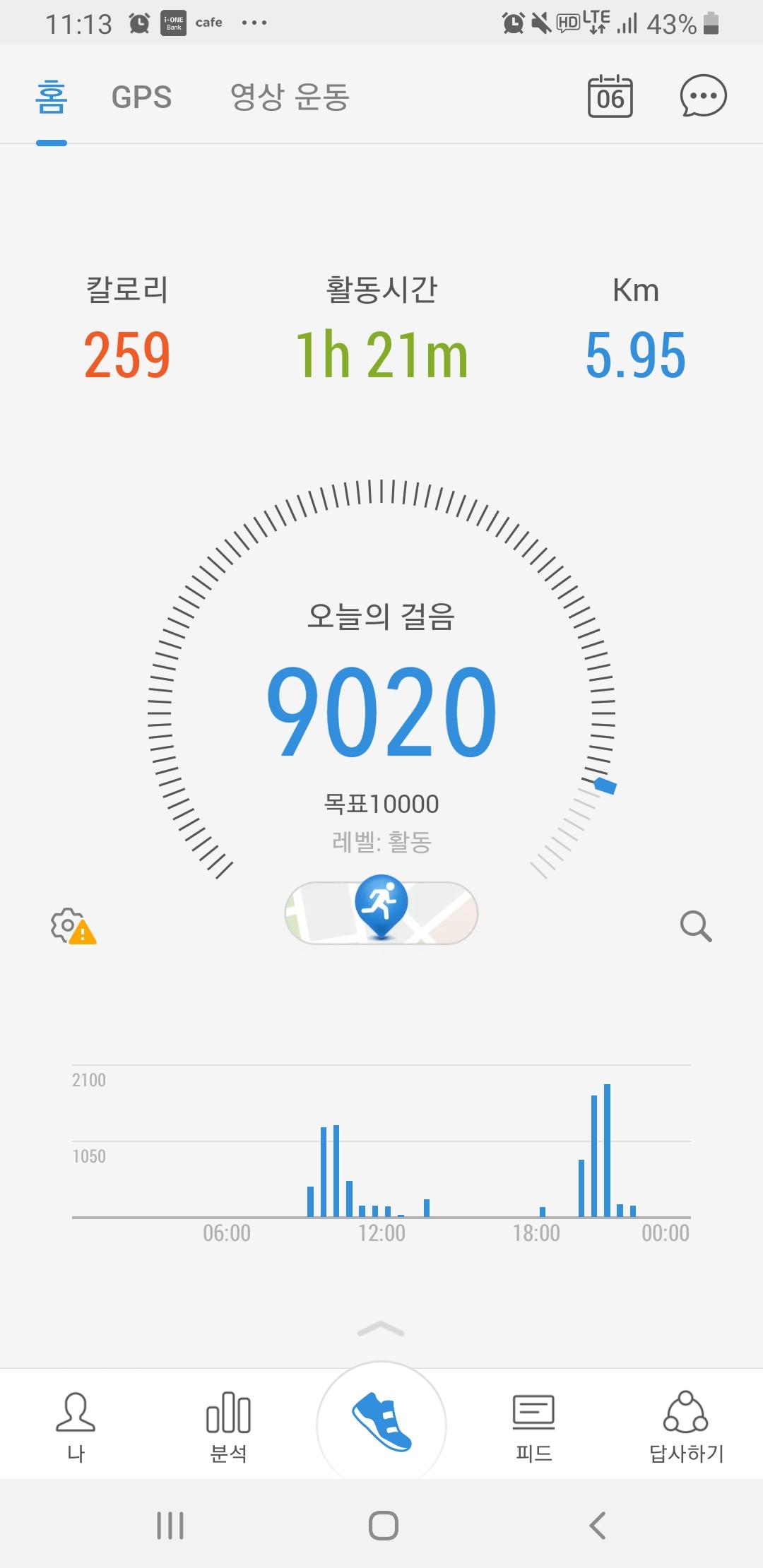The image size is (763, 1568).
Task: Switch to the GPS tab
Action: [141, 97]
